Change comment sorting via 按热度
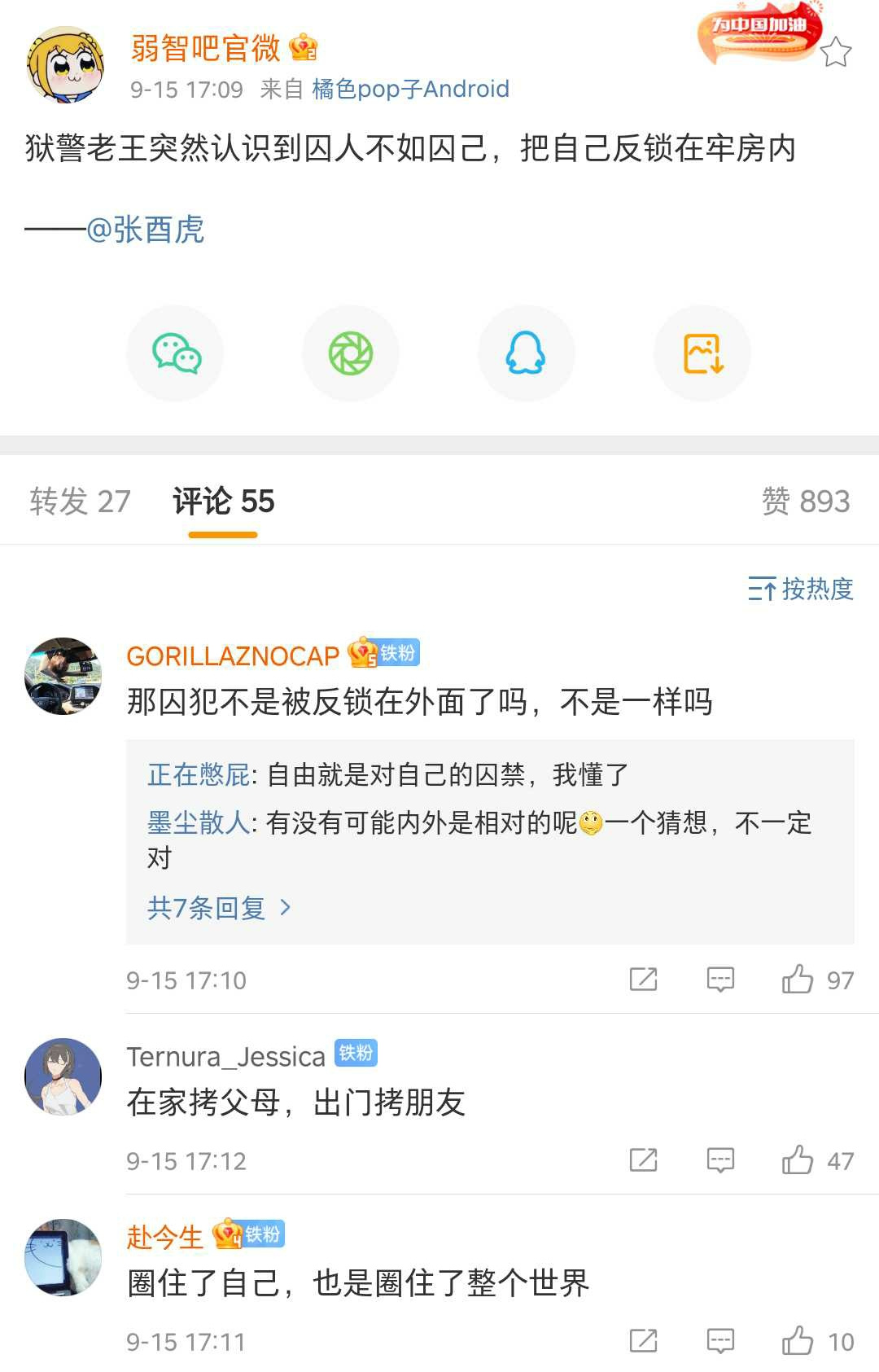This screenshot has height=1372, width=879. tap(800, 589)
